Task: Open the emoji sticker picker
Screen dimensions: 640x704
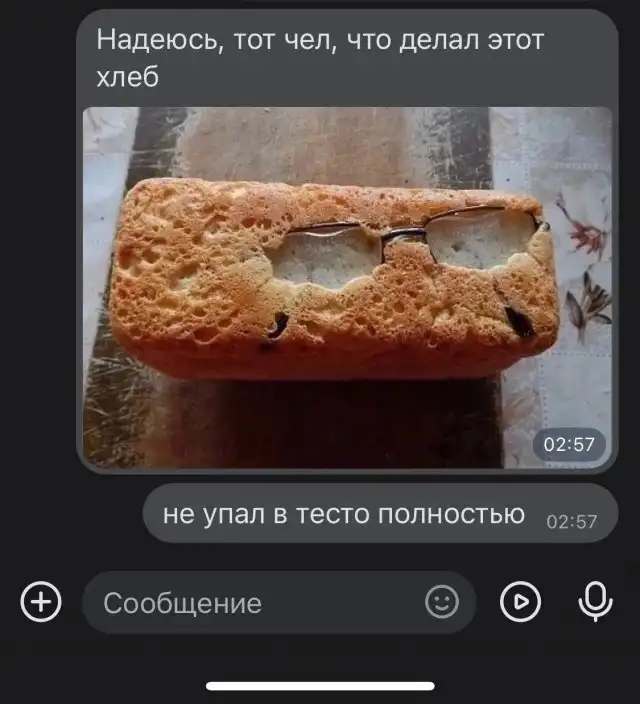Action: pos(442,602)
